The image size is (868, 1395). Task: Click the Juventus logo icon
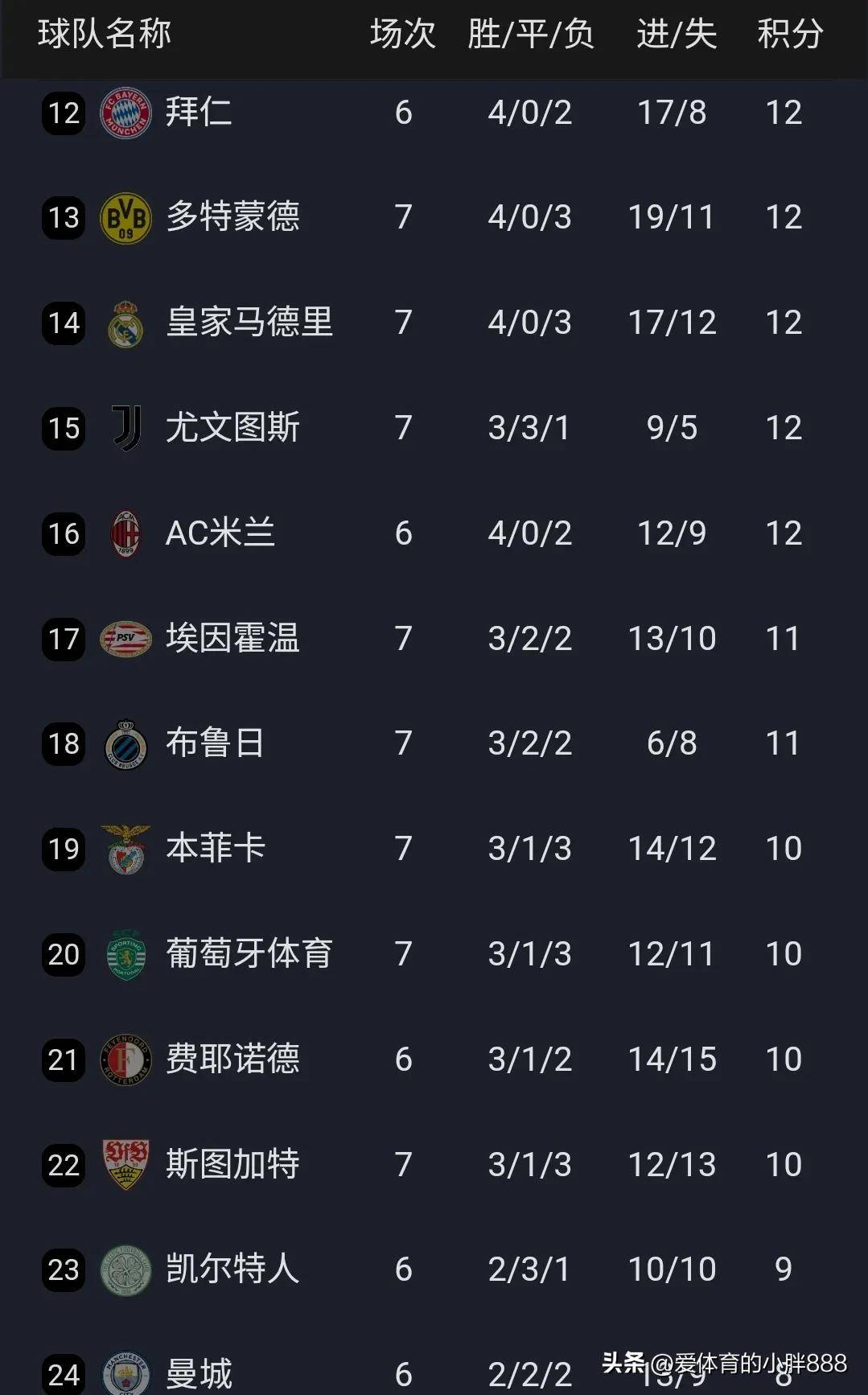(125, 427)
